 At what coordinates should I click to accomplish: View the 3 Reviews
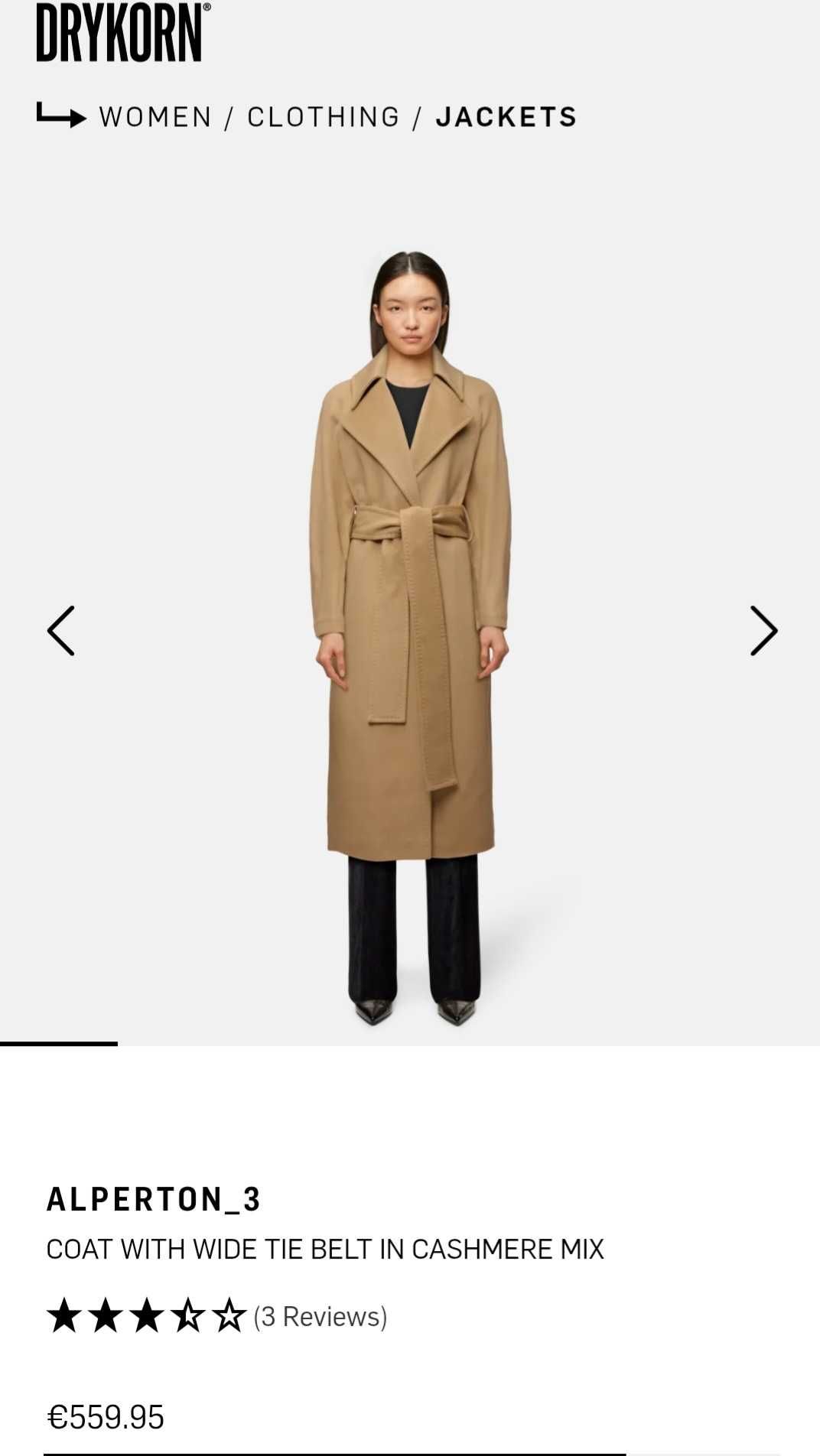coord(320,1316)
